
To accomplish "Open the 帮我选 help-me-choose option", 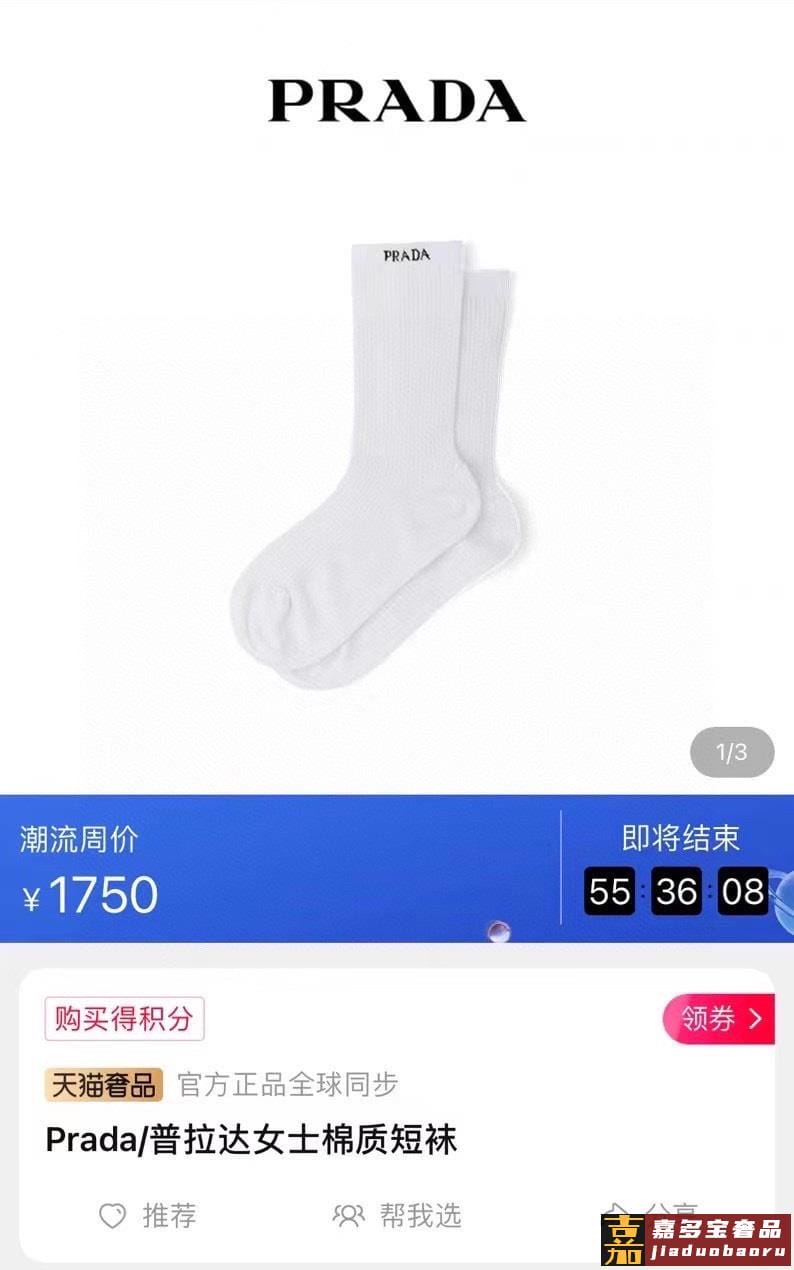I will click(398, 1216).
